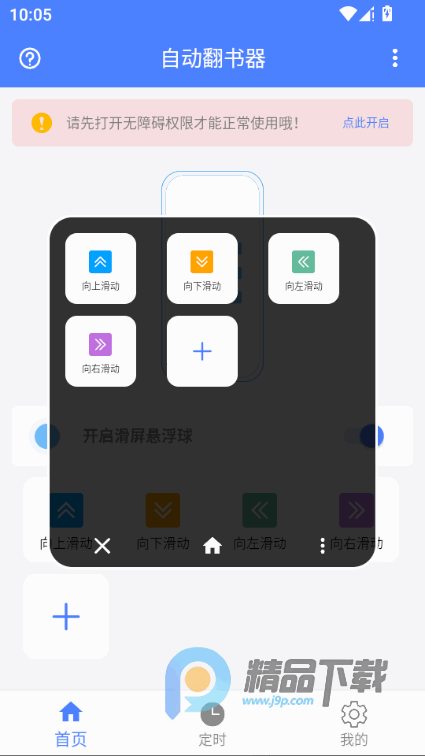Select 向上滑动 tile in the floating panel
Viewport: 425px width, 756px height.
point(100,269)
